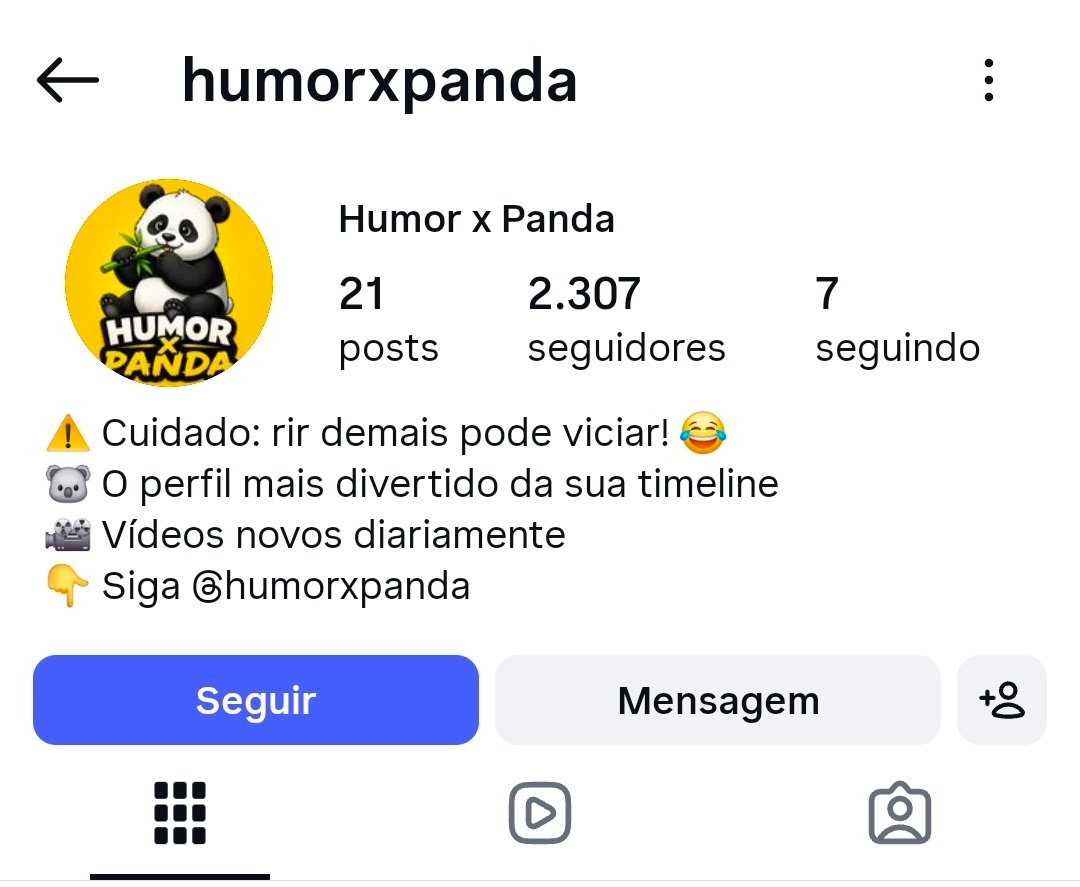This screenshot has width=1080, height=887.
Task: Open the Humor x Panda profile picture
Action: (x=169, y=282)
